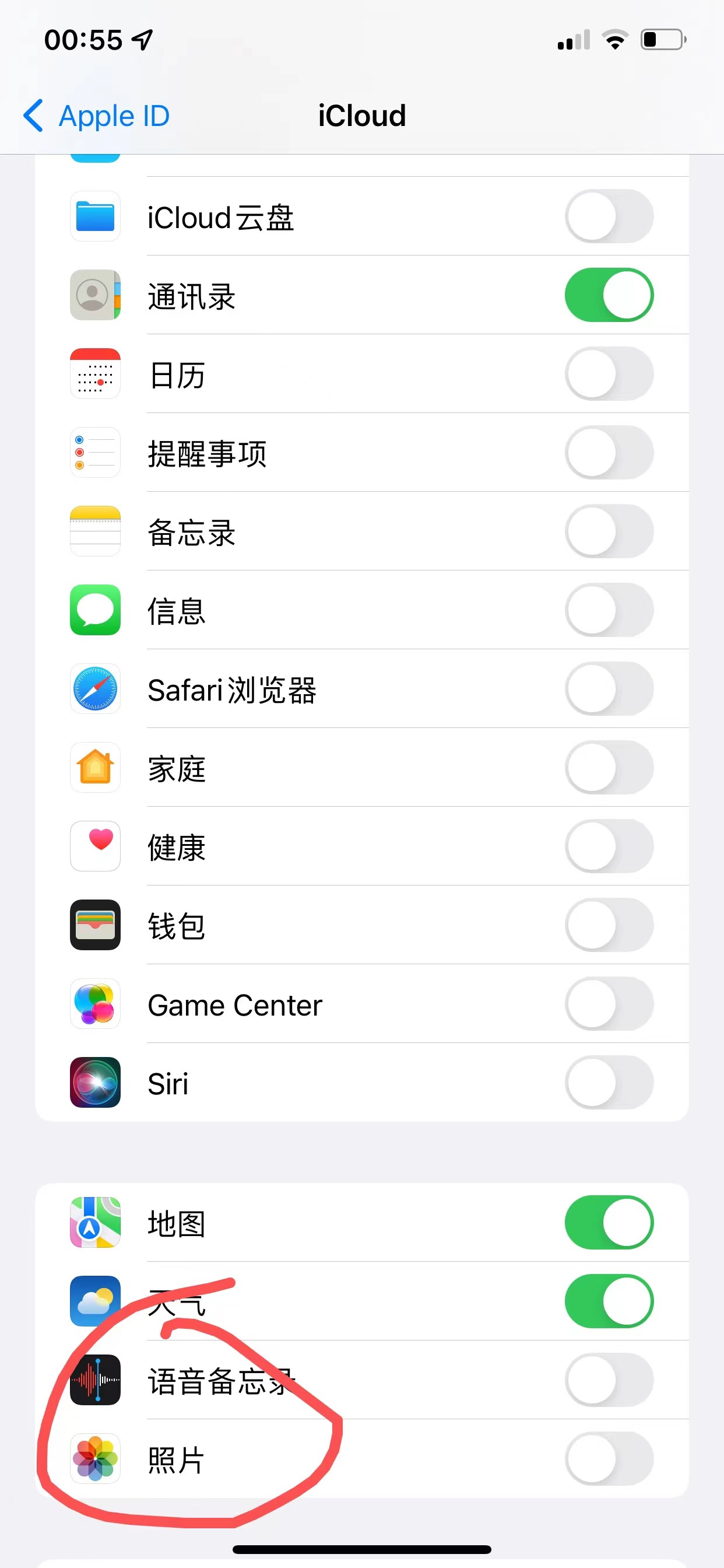Turn off 通讯录 iCloud sync
This screenshot has width=724, height=1568.
(609, 295)
